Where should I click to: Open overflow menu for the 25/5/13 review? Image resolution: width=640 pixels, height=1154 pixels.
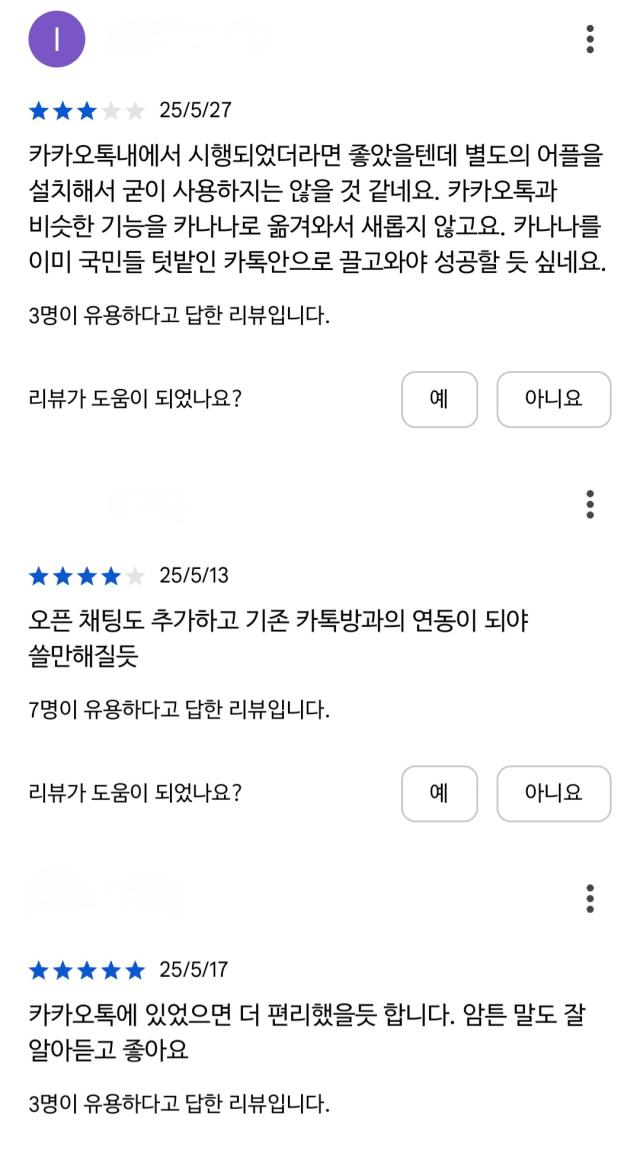pos(590,505)
